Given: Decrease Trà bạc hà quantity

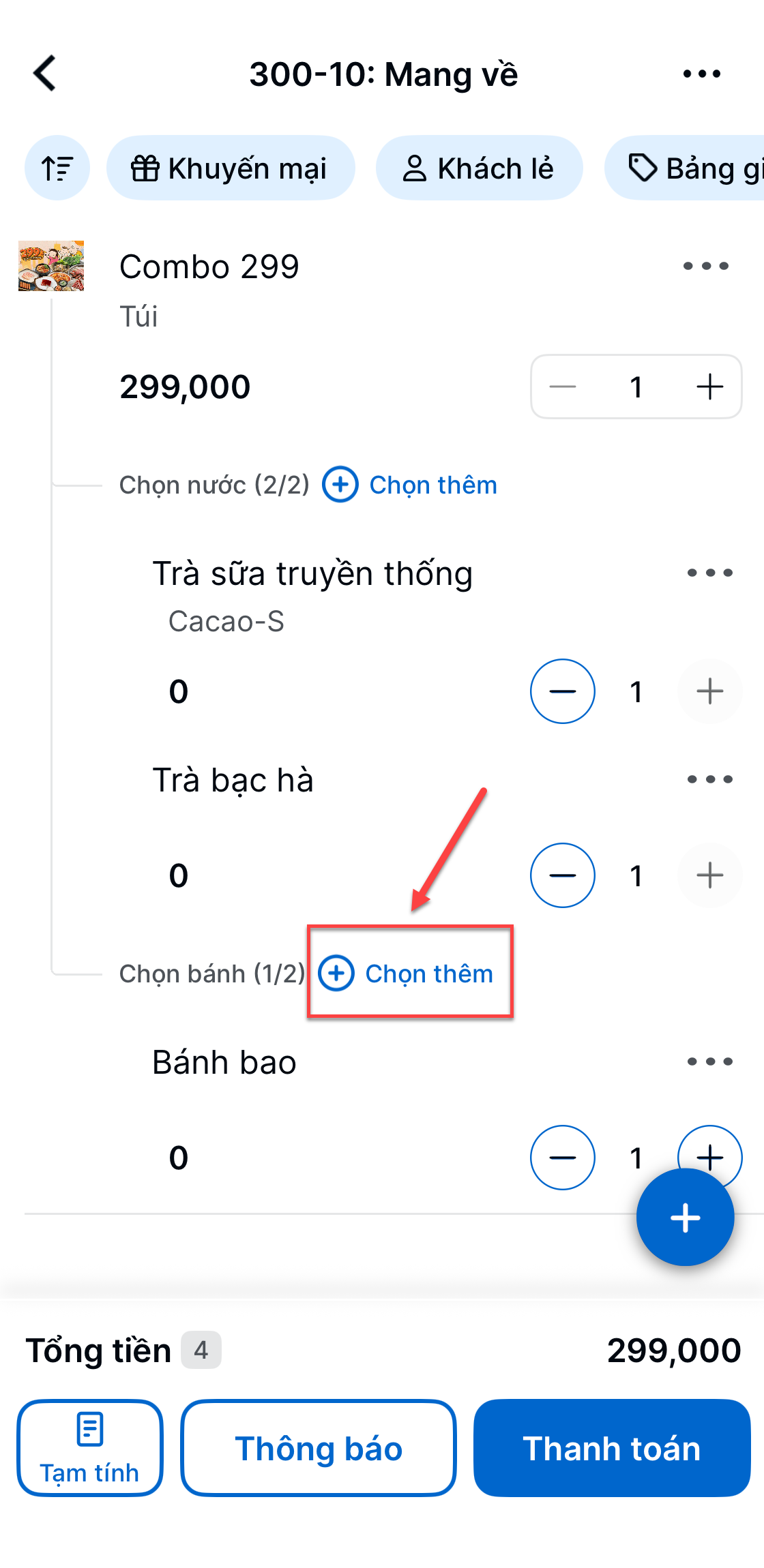Looking at the screenshot, I should 563,875.
